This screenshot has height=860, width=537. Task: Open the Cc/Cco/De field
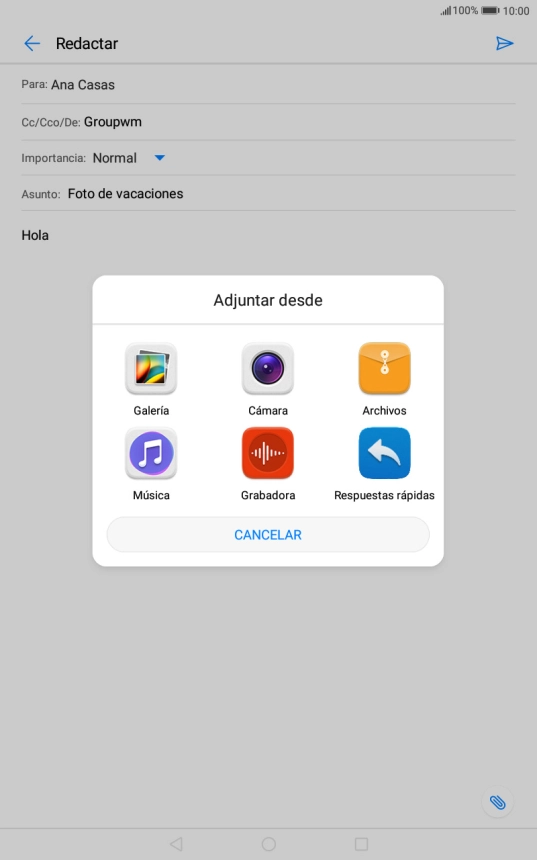pyautogui.click(x=268, y=122)
